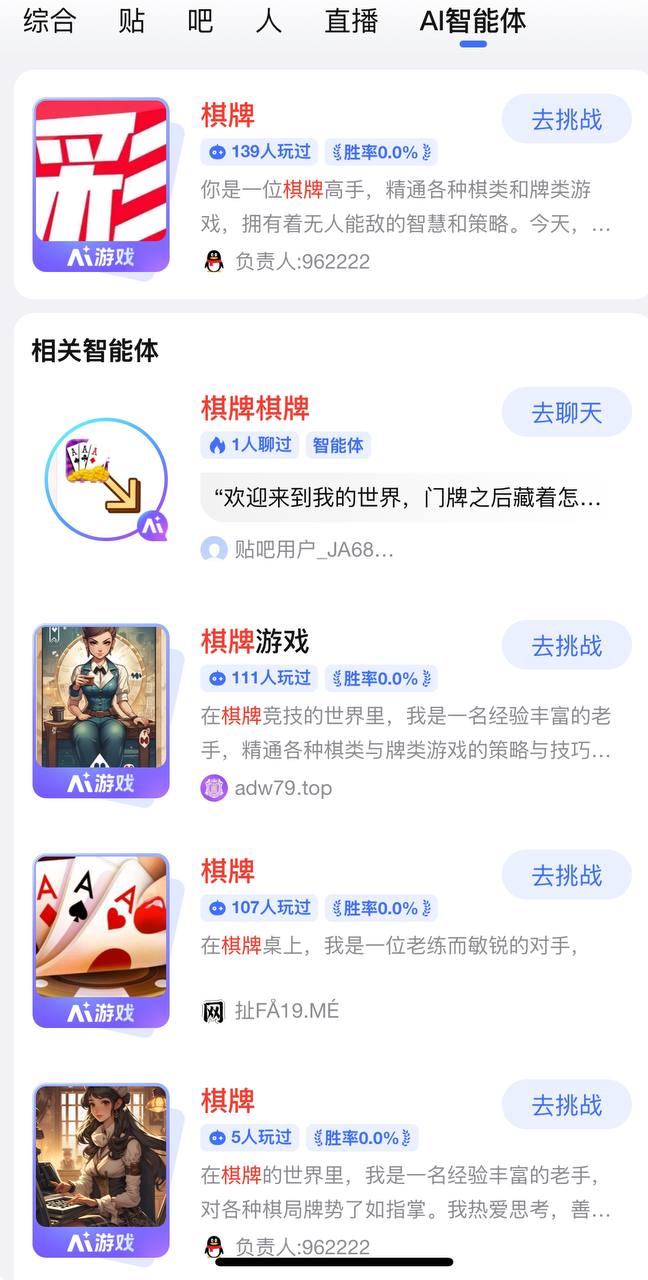
Task: Open the 棋牌棋牌 agent's round avatar
Action: [x=106, y=479]
